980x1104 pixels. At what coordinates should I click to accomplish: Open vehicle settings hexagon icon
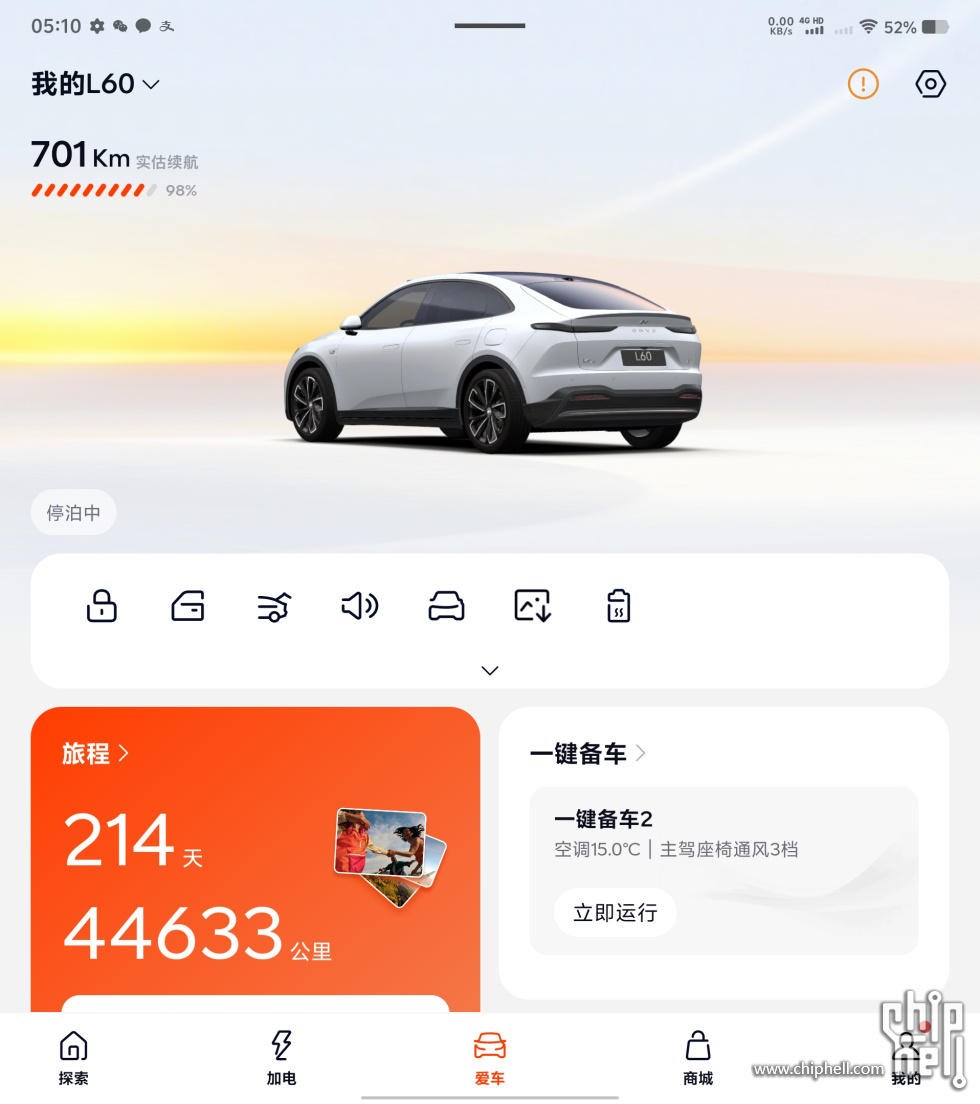coord(930,84)
